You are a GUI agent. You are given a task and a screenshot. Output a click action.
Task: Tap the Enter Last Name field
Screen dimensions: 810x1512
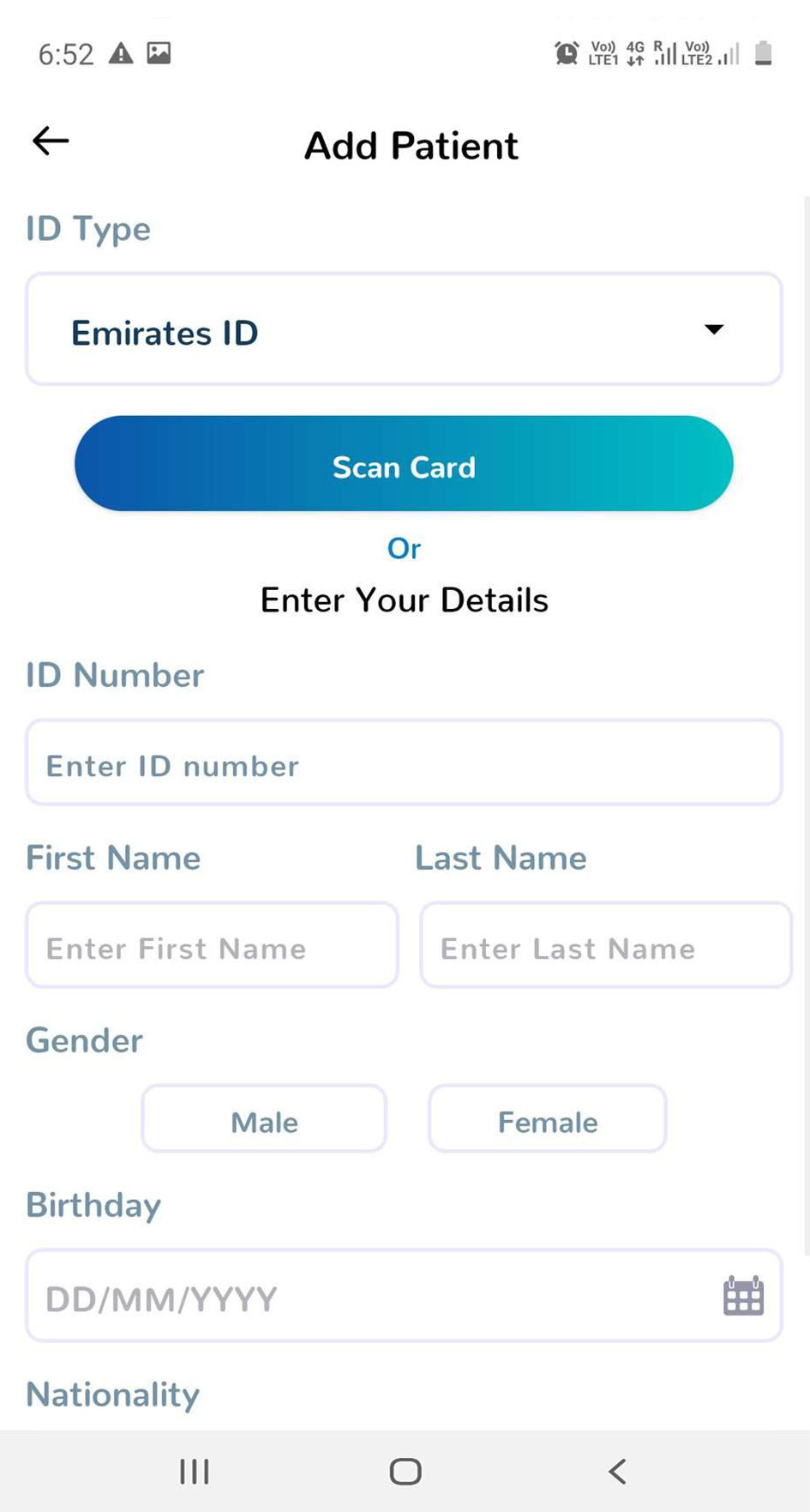tap(606, 945)
